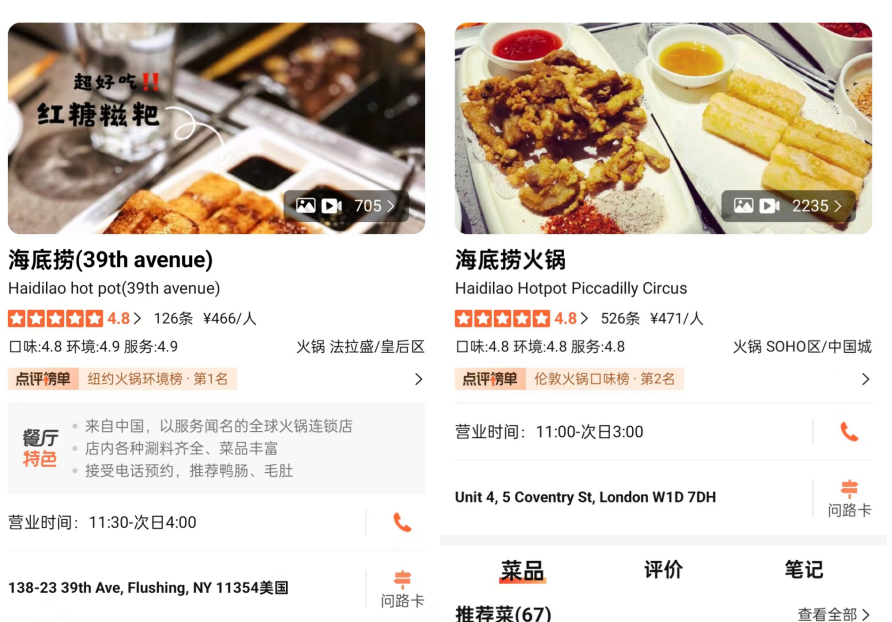Call the Piccadilly Circus Haidilao restaurant
Viewport: 892px width, 622px height.
[849, 432]
